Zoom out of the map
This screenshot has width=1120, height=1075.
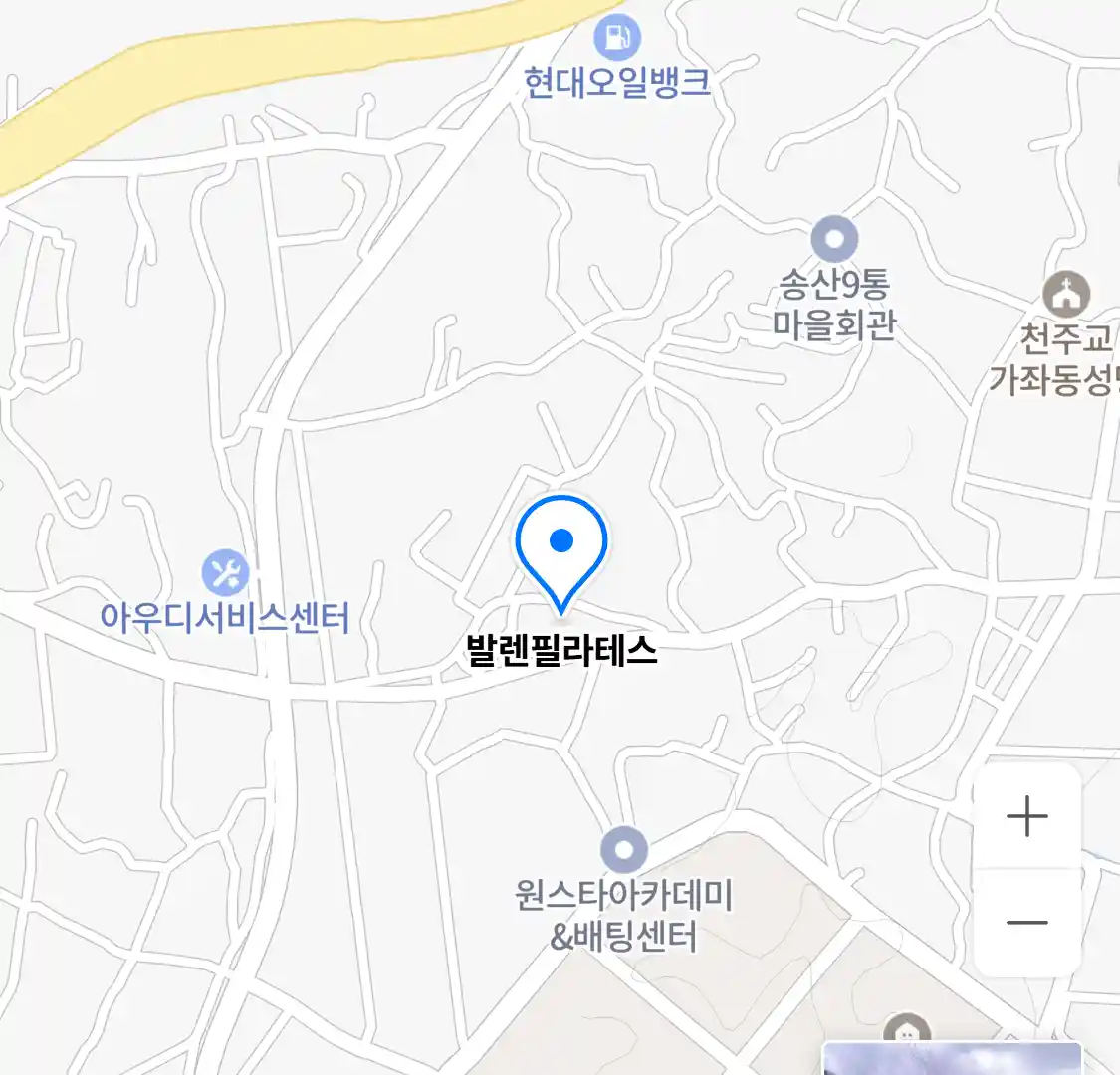pos(1026,923)
